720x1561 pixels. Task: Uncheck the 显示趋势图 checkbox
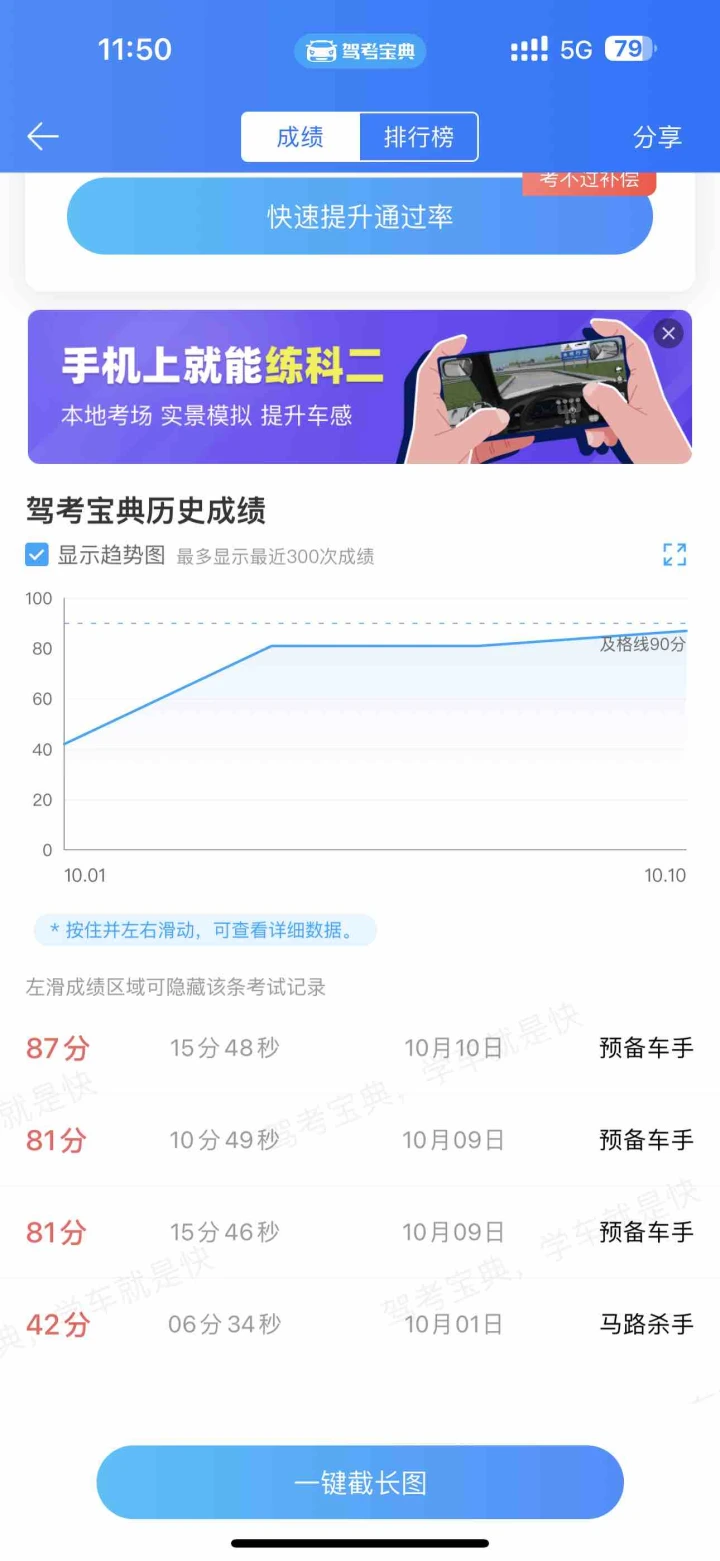37,555
